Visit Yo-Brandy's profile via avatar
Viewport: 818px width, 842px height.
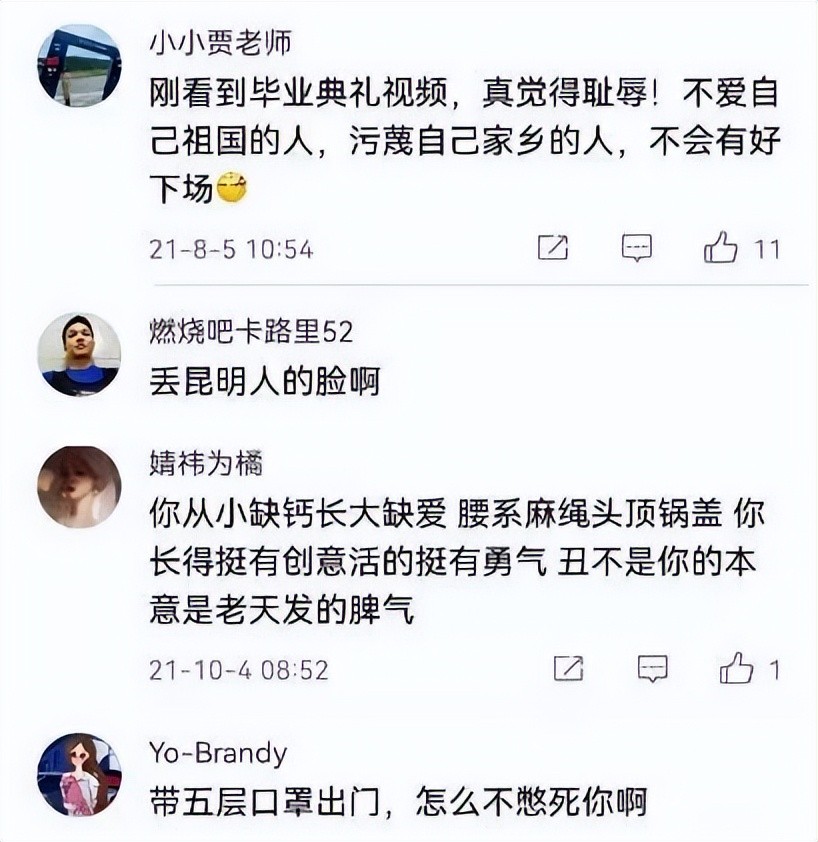(79, 775)
